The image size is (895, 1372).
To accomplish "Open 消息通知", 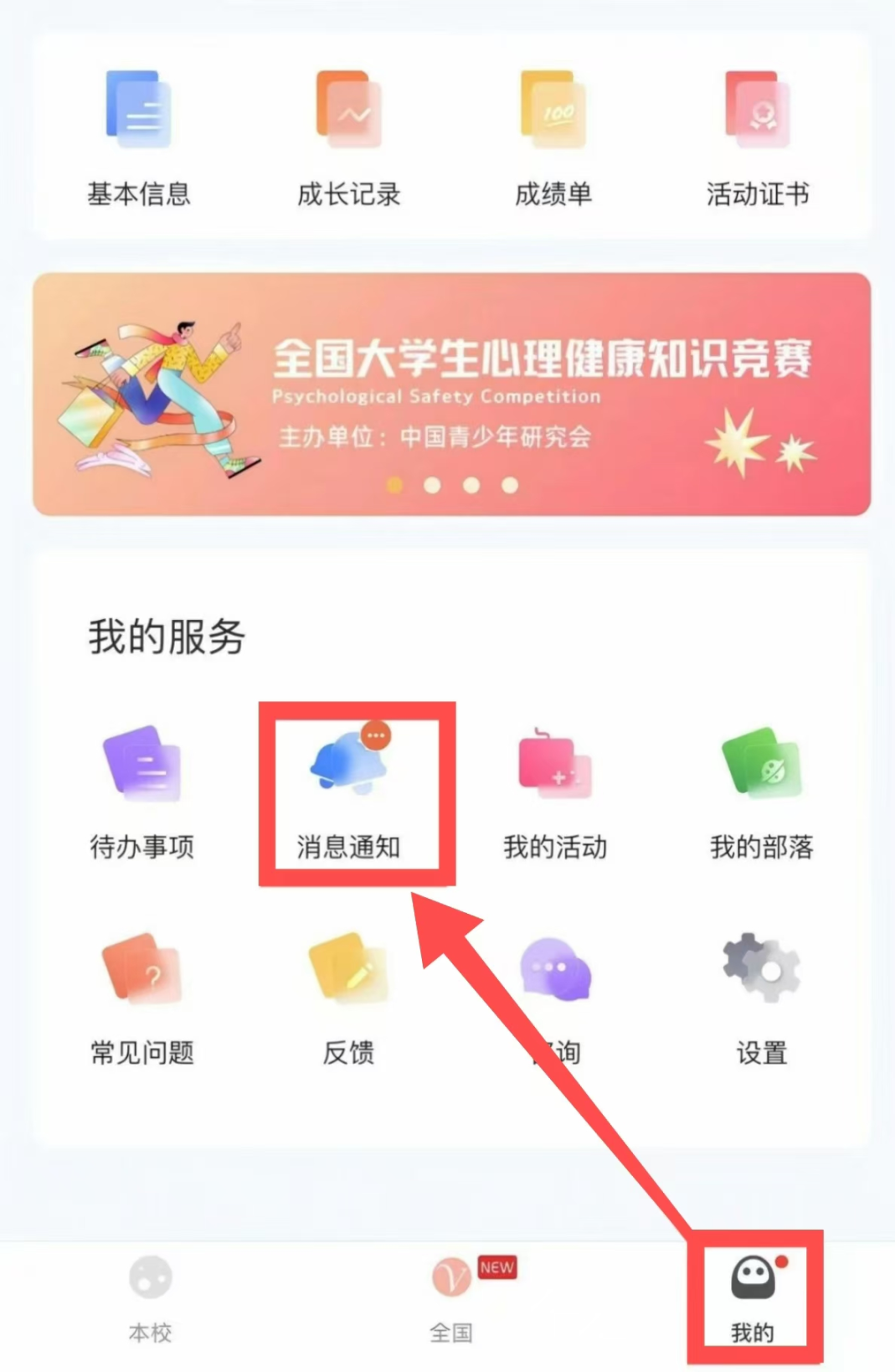I will (x=349, y=792).
